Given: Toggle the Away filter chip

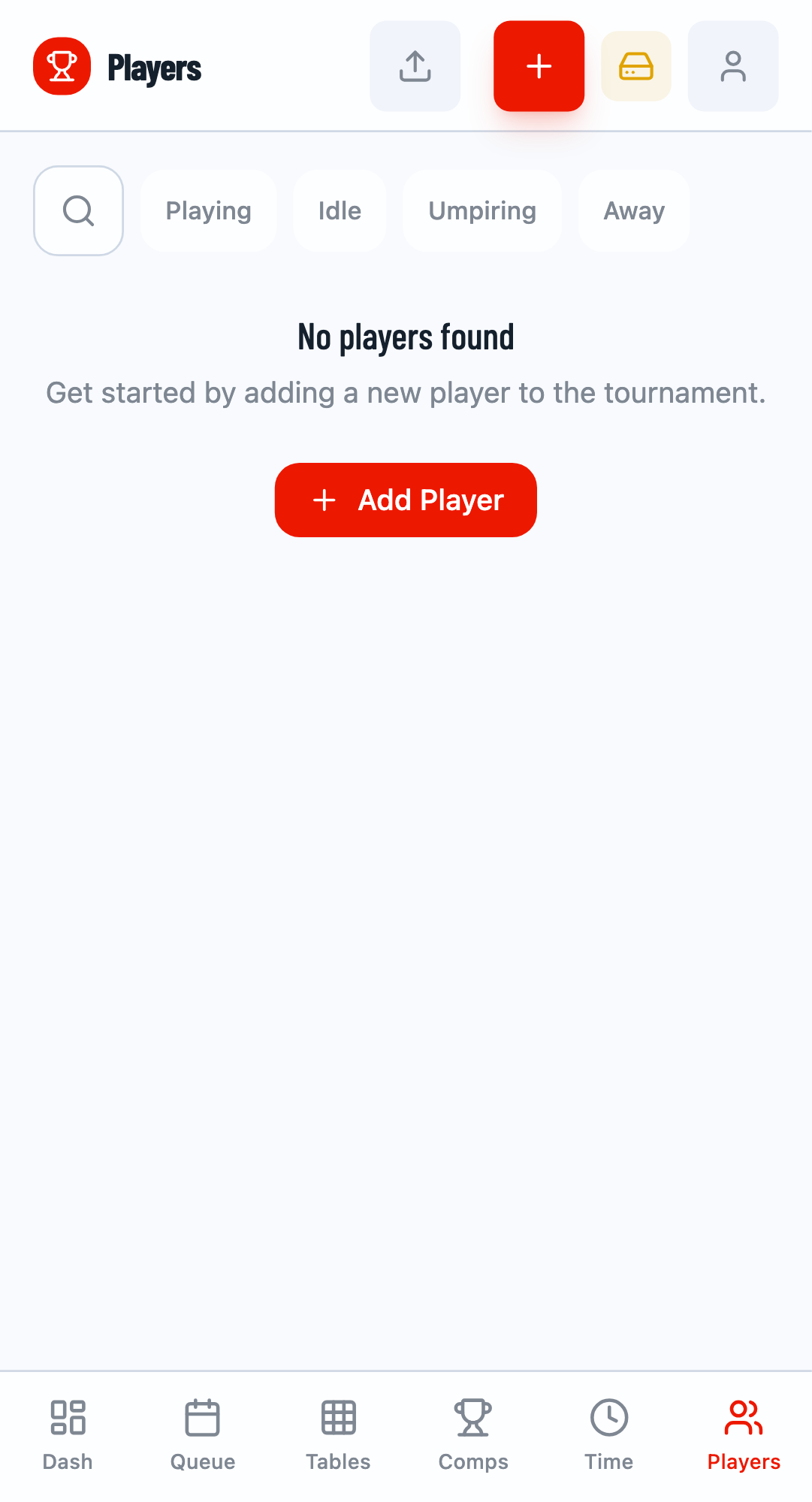Looking at the screenshot, I should [x=633, y=210].
